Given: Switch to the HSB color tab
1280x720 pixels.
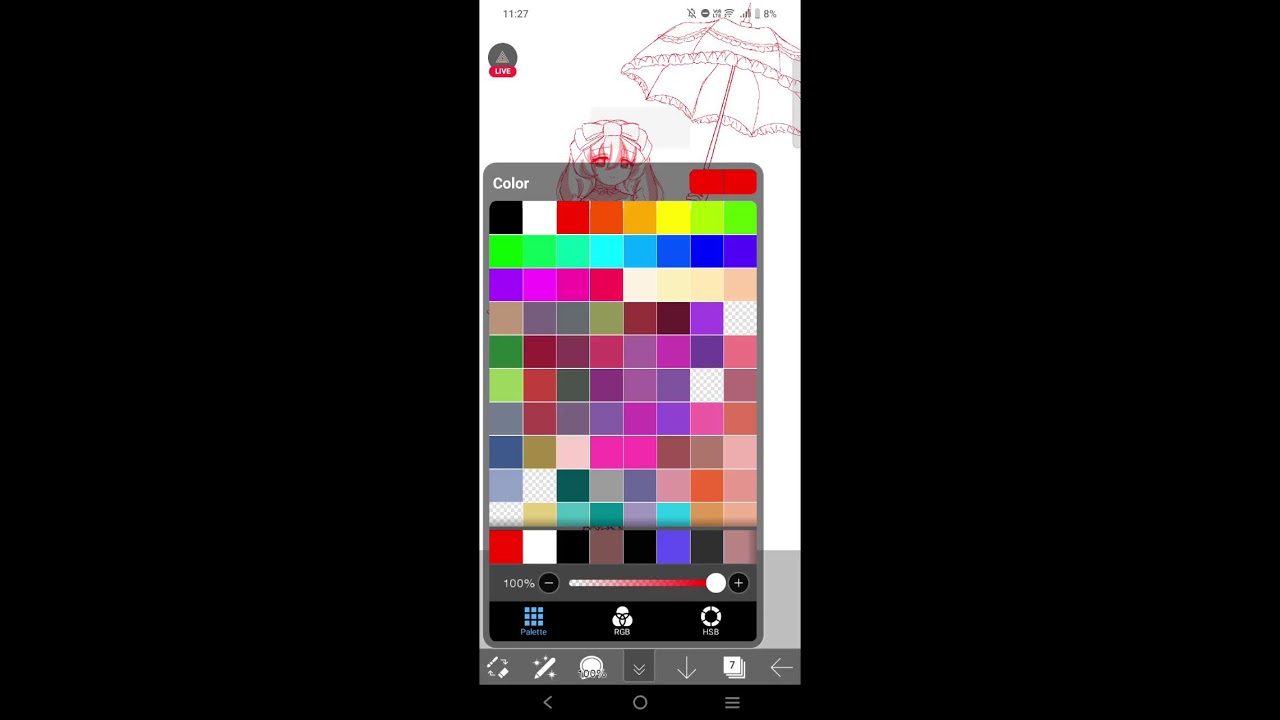Looking at the screenshot, I should (x=710, y=621).
